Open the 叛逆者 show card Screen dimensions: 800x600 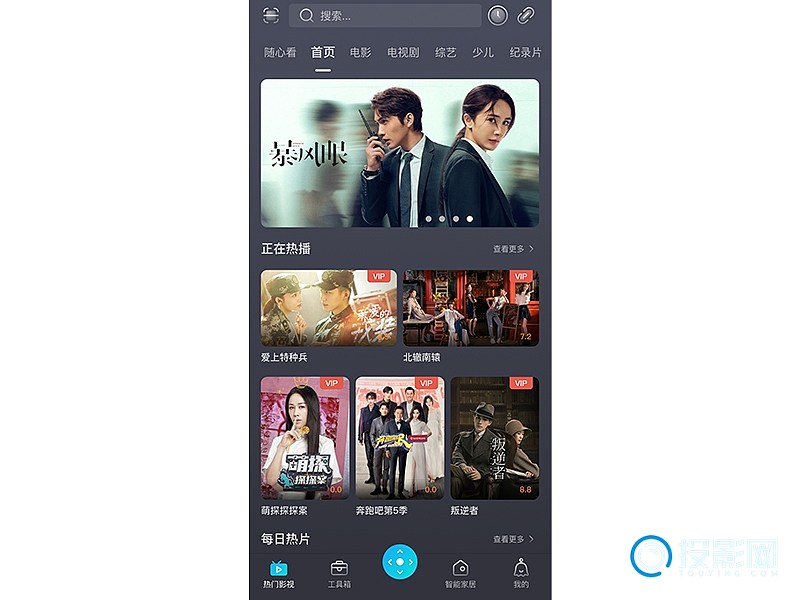[x=494, y=438]
